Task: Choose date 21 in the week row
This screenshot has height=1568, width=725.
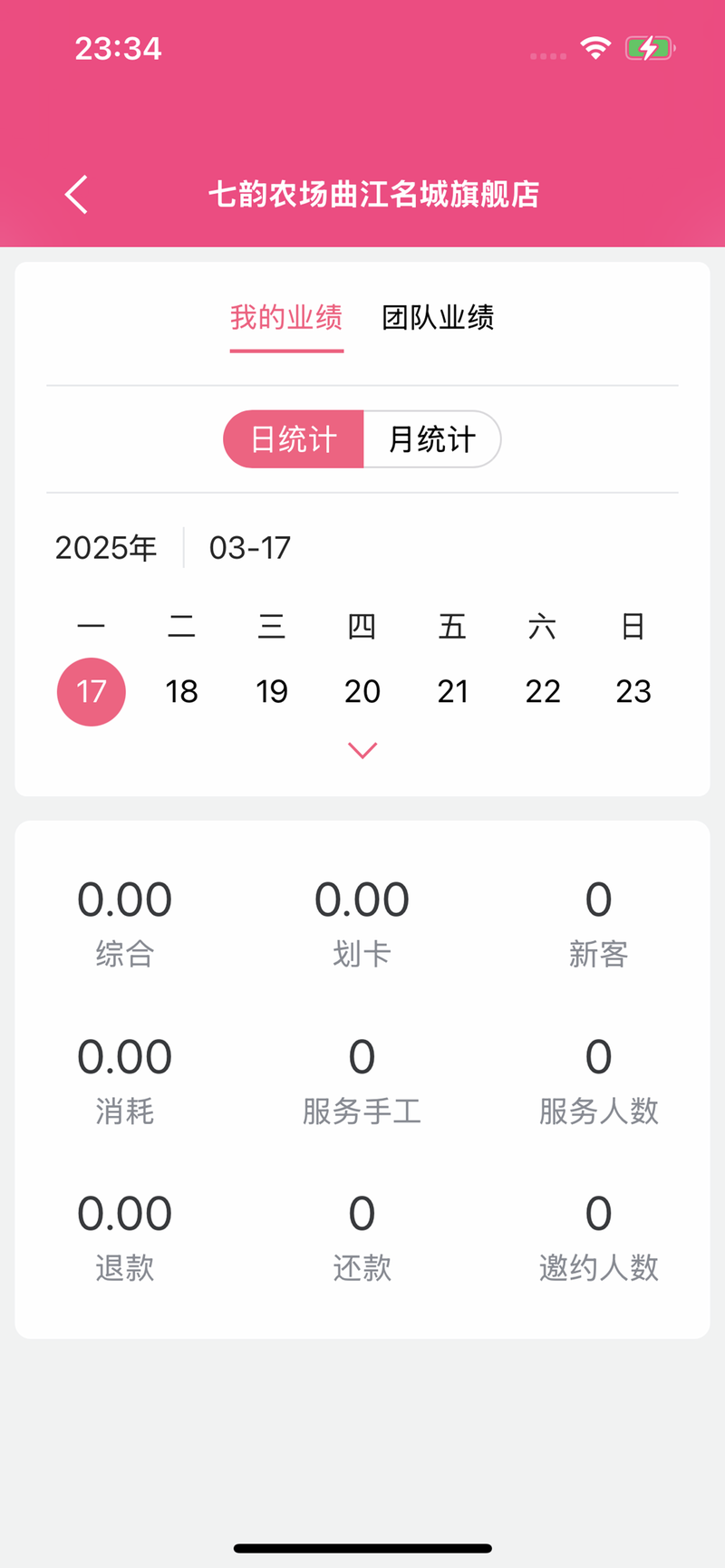Action: click(453, 692)
